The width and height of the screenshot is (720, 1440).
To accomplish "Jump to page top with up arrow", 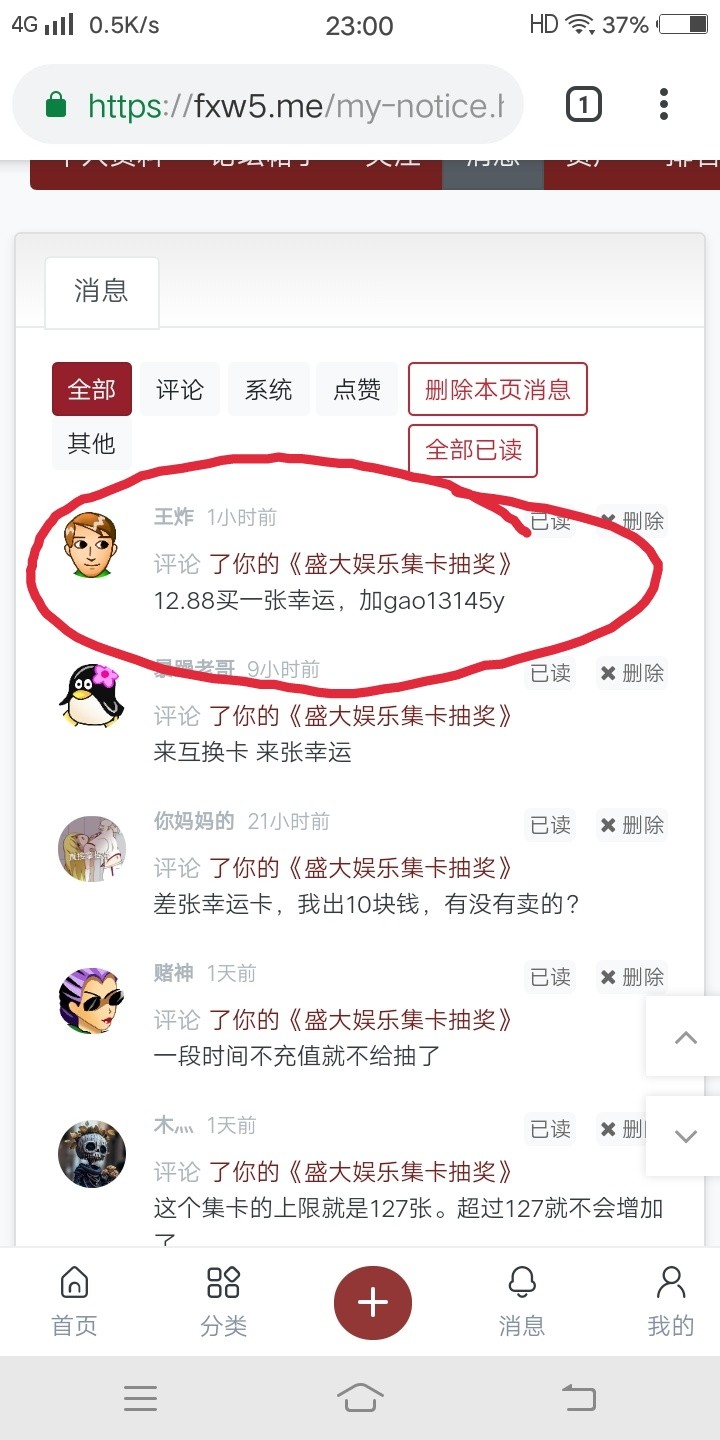I will pos(685,1037).
